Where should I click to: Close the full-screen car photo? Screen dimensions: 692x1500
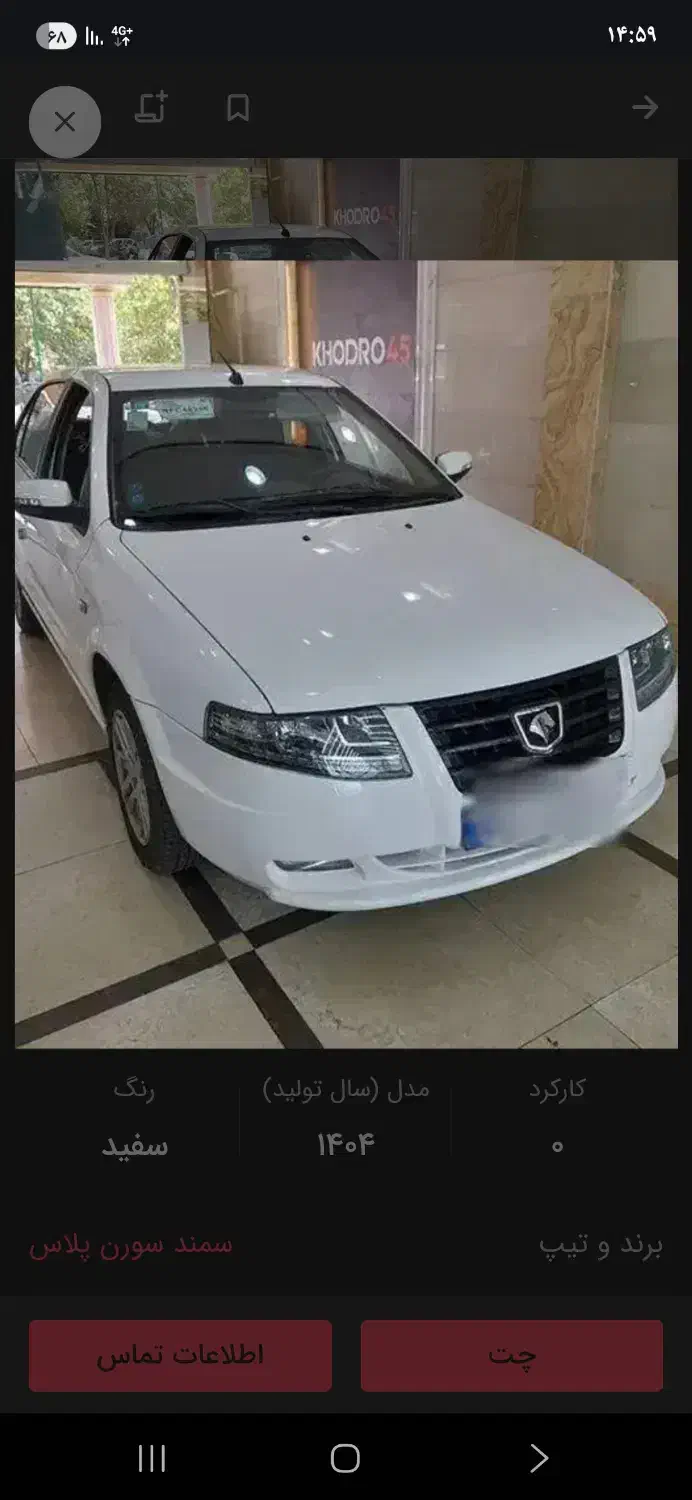click(65, 122)
